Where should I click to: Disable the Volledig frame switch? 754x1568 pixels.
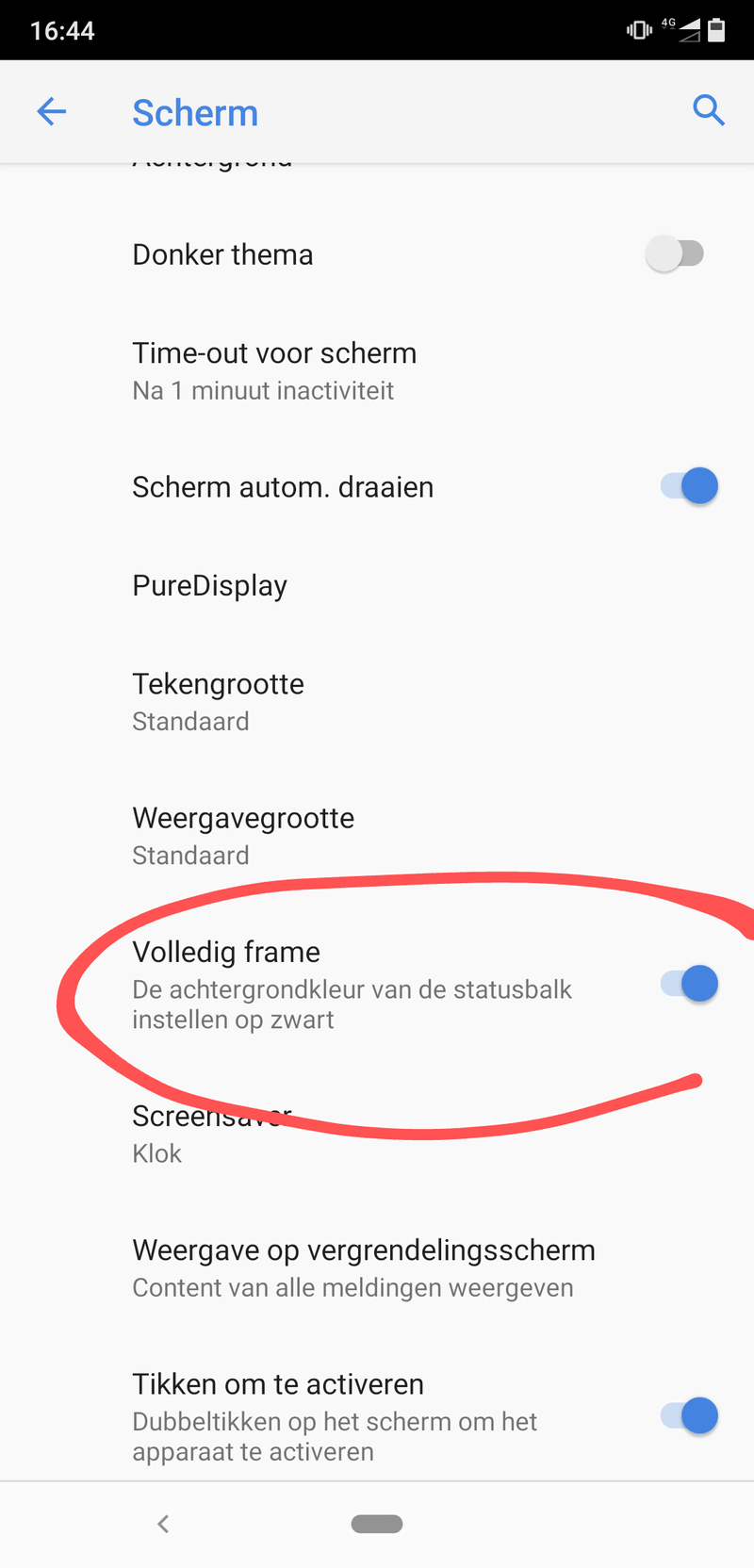pyautogui.click(x=690, y=984)
